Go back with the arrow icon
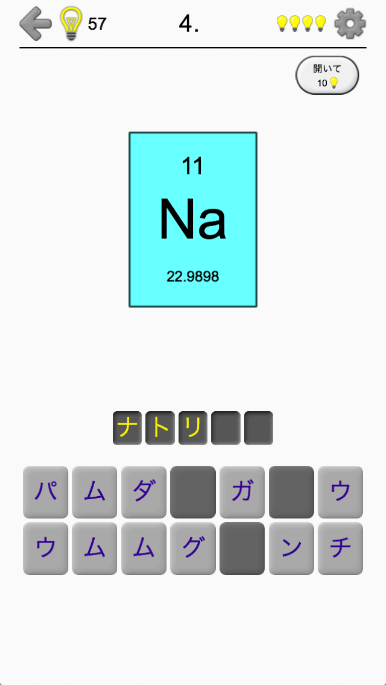This screenshot has height=685, width=386. pos(36,24)
